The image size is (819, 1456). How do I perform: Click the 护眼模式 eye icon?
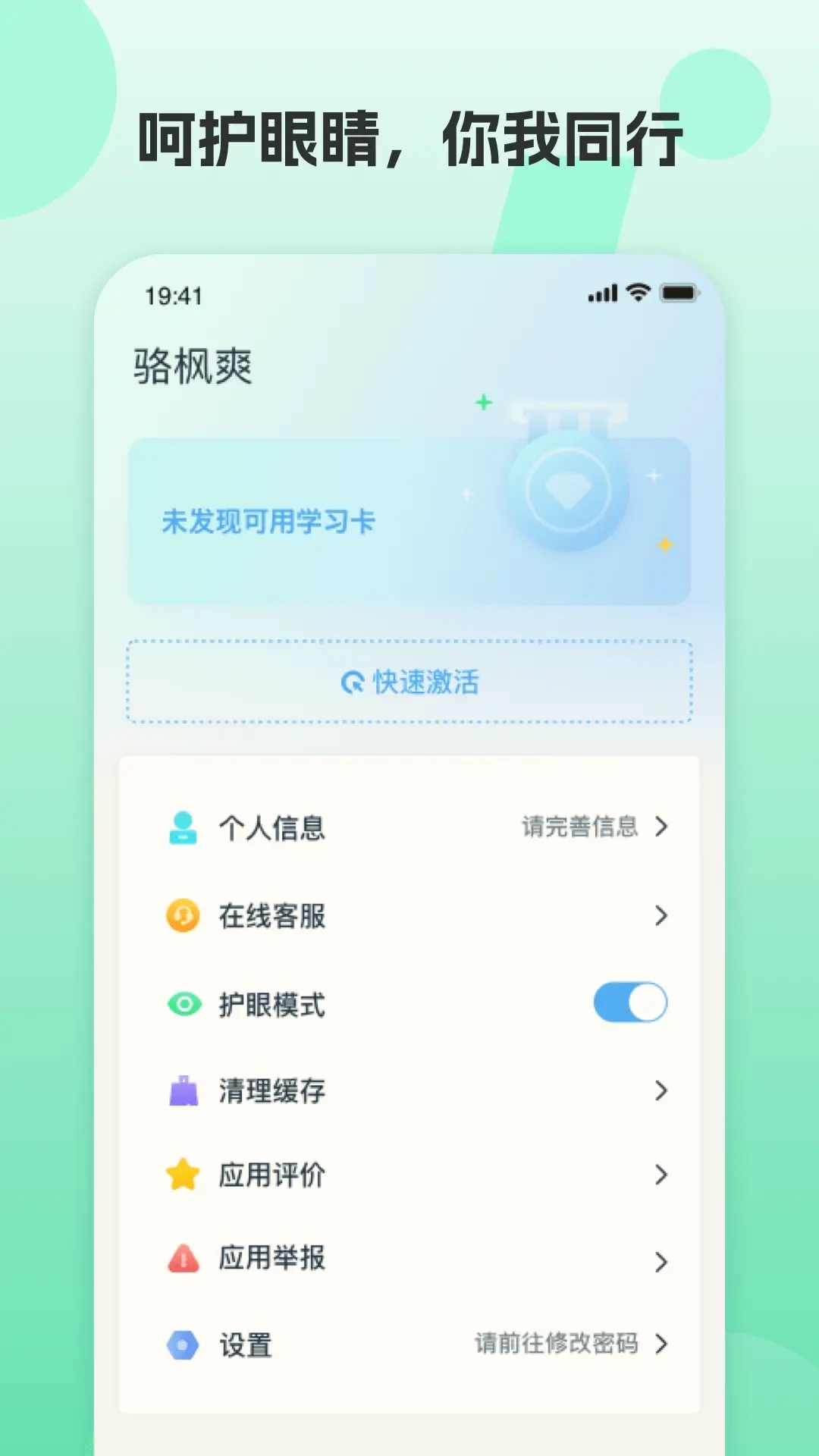click(182, 1004)
